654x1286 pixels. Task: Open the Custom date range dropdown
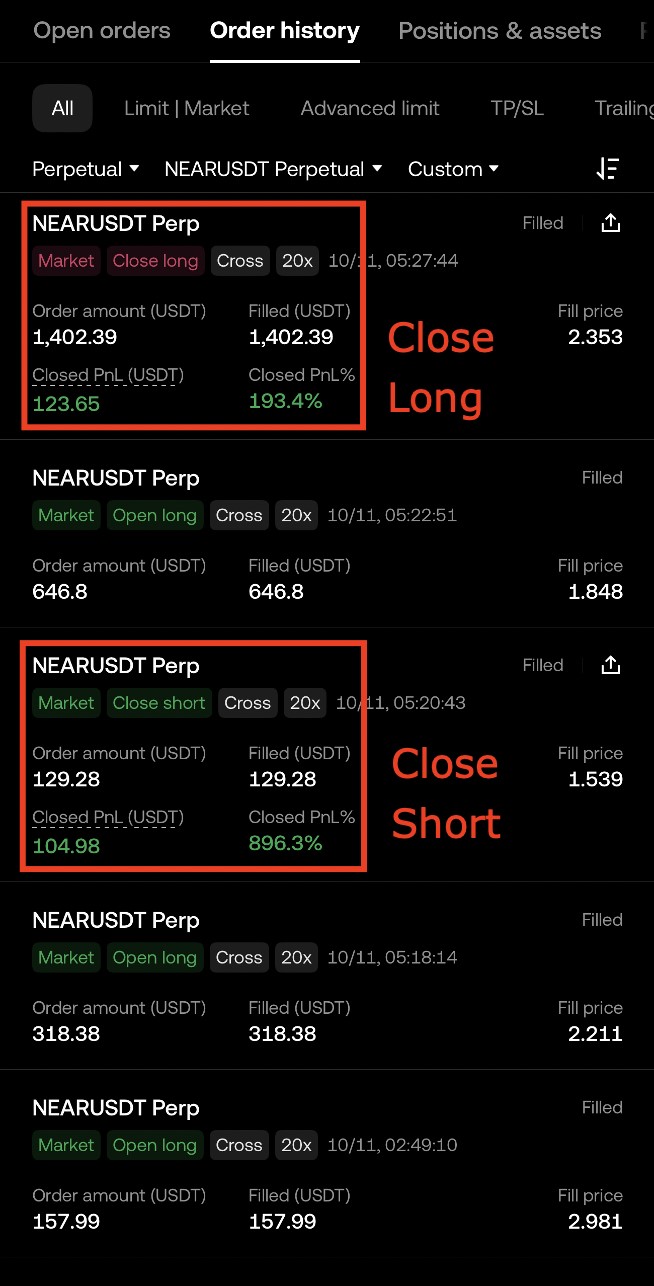pos(453,169)
